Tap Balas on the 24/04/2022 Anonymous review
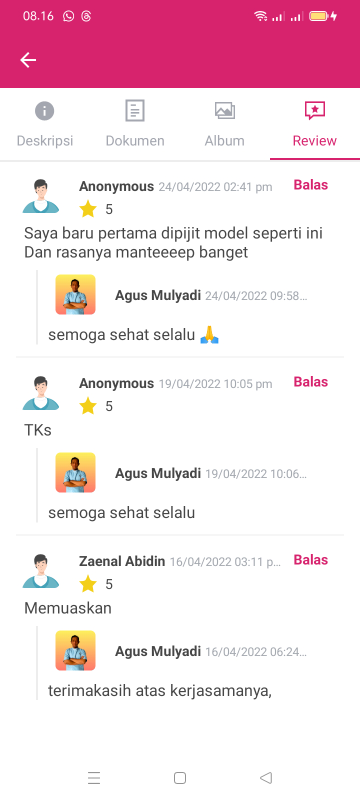 coord(311,185)
